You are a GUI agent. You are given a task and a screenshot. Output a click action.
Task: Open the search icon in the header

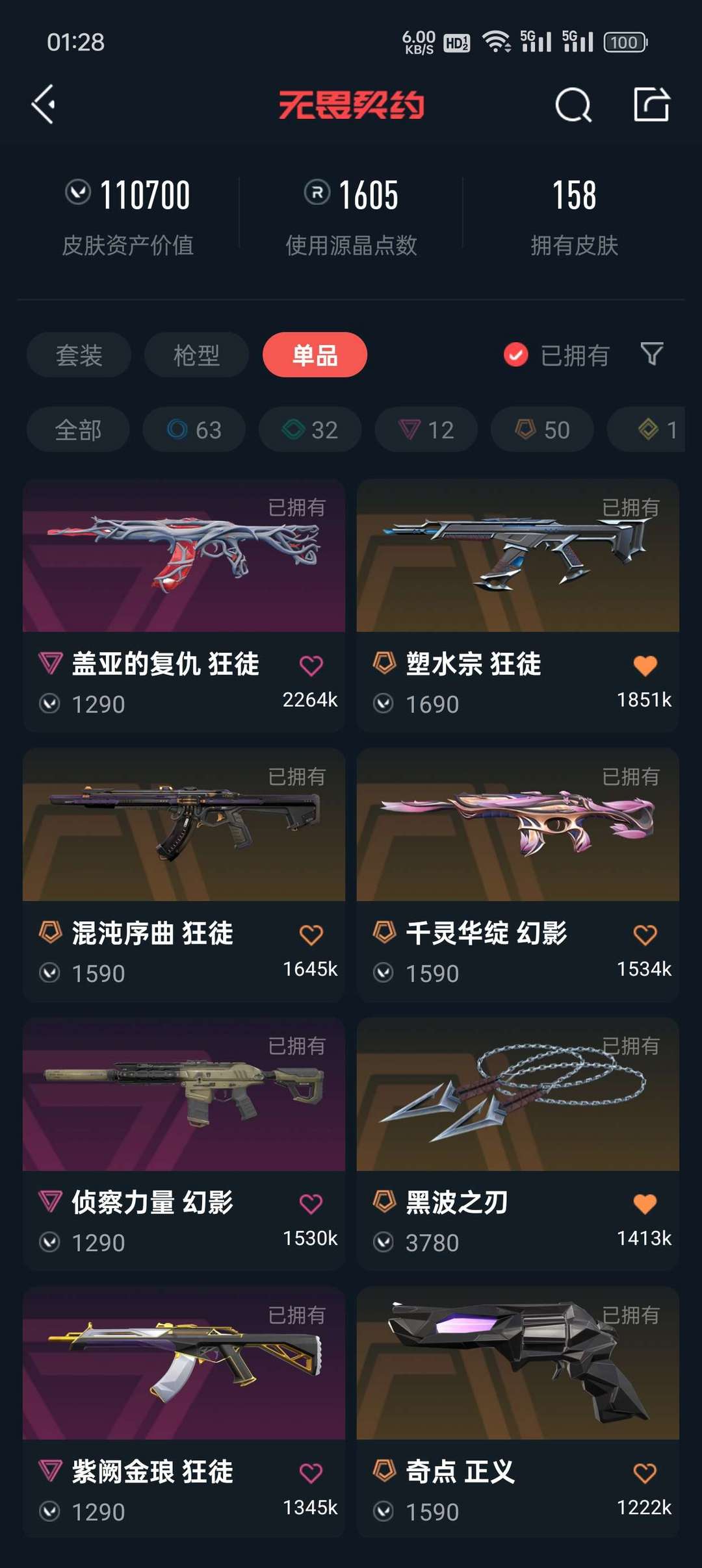573,105
